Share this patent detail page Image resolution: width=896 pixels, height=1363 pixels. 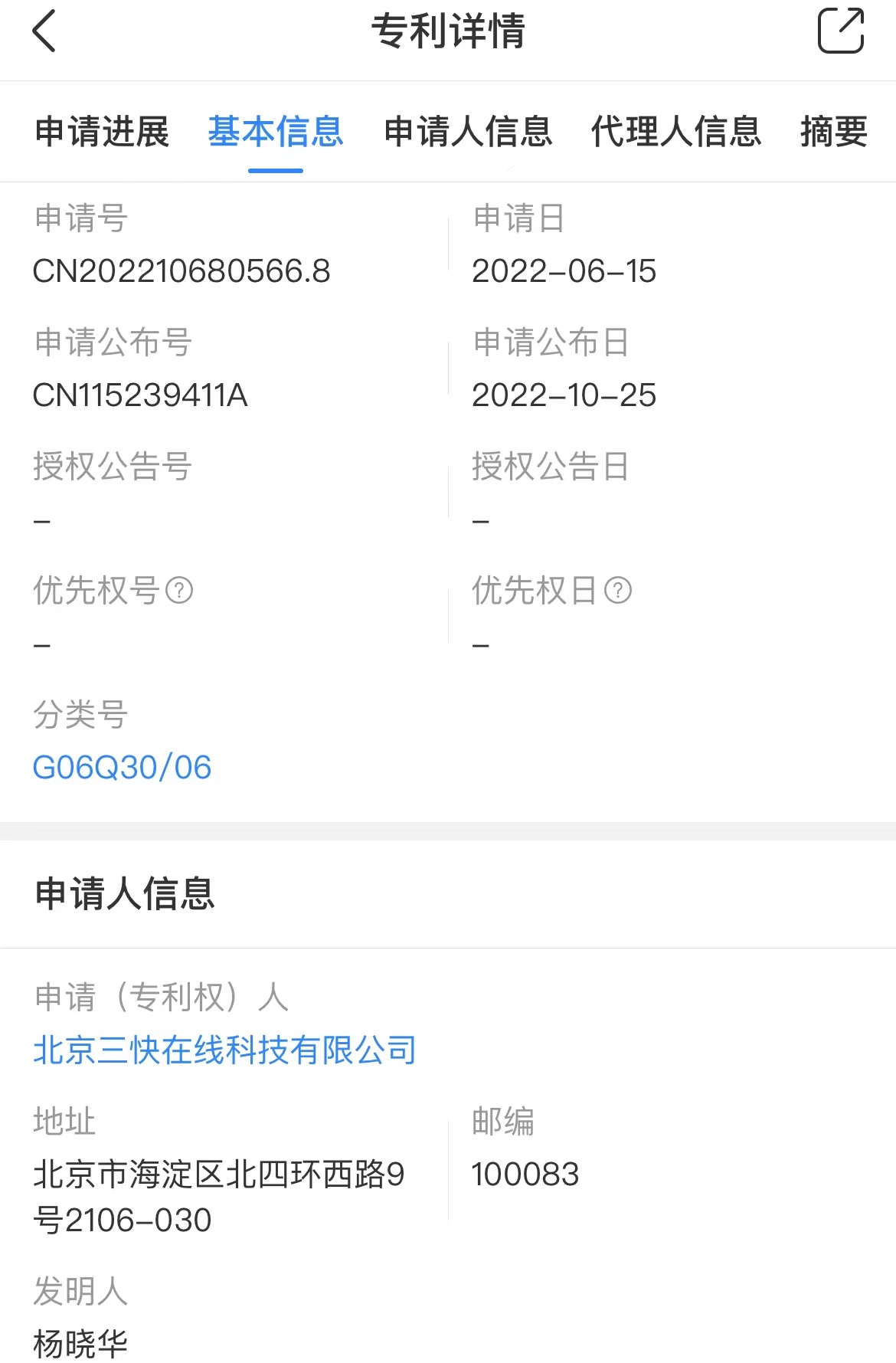840,31
